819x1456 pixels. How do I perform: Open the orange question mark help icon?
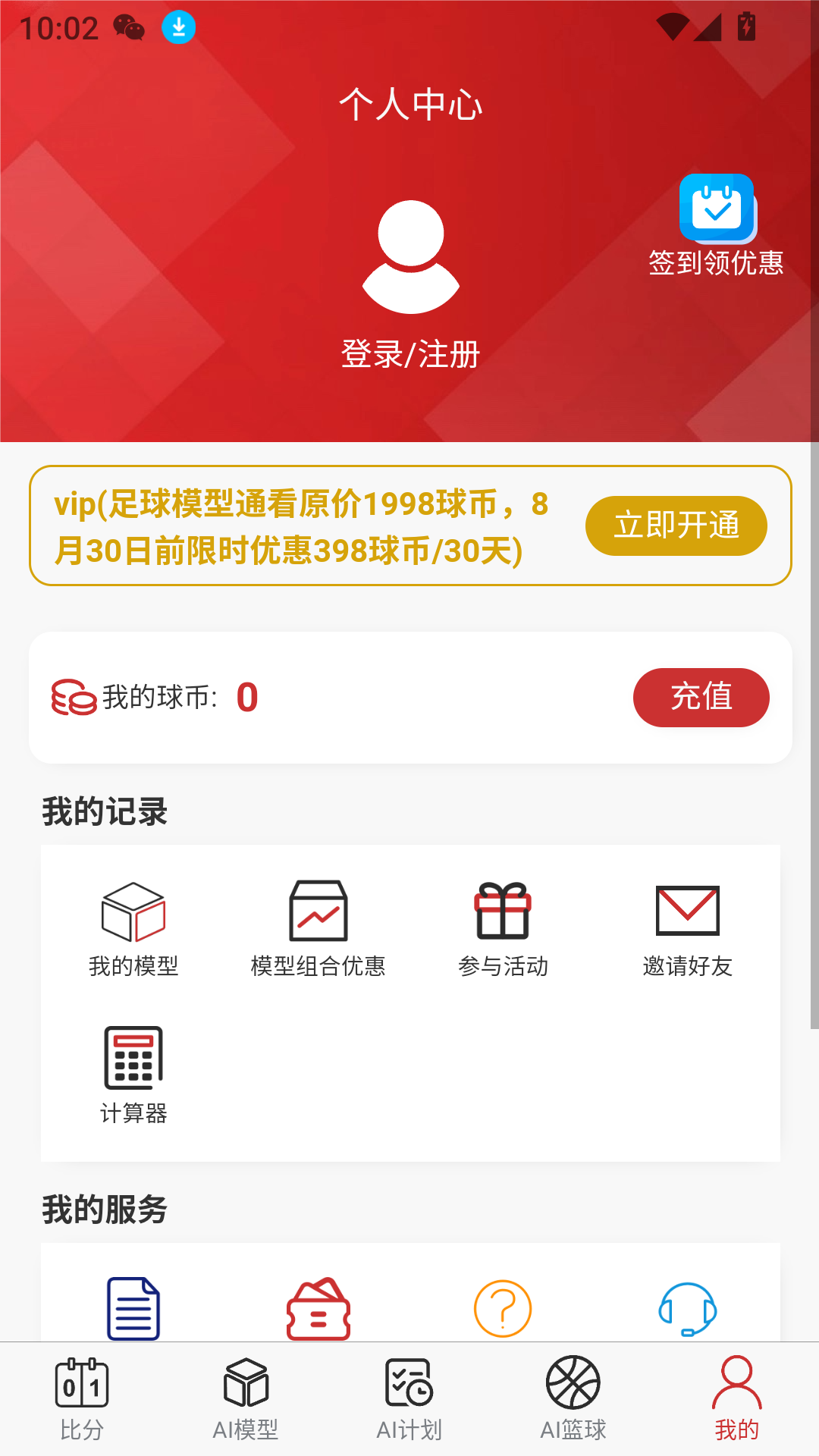click(x=503, y=1309)
